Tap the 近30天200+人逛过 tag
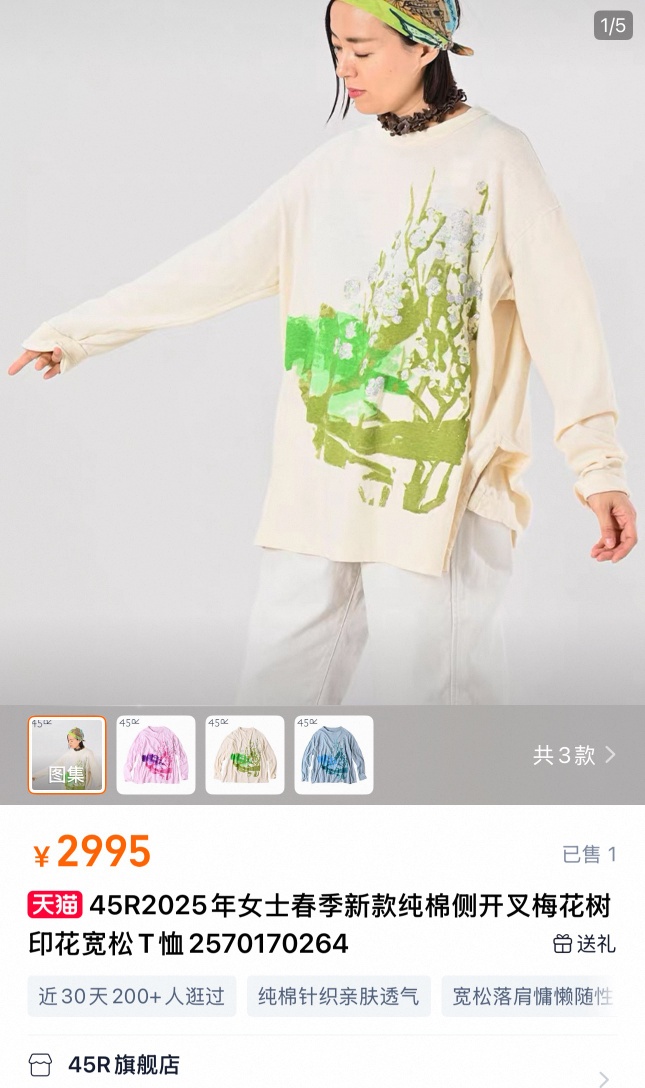The width and height of the screenshot is (645, 1088). tap(132, 996)
